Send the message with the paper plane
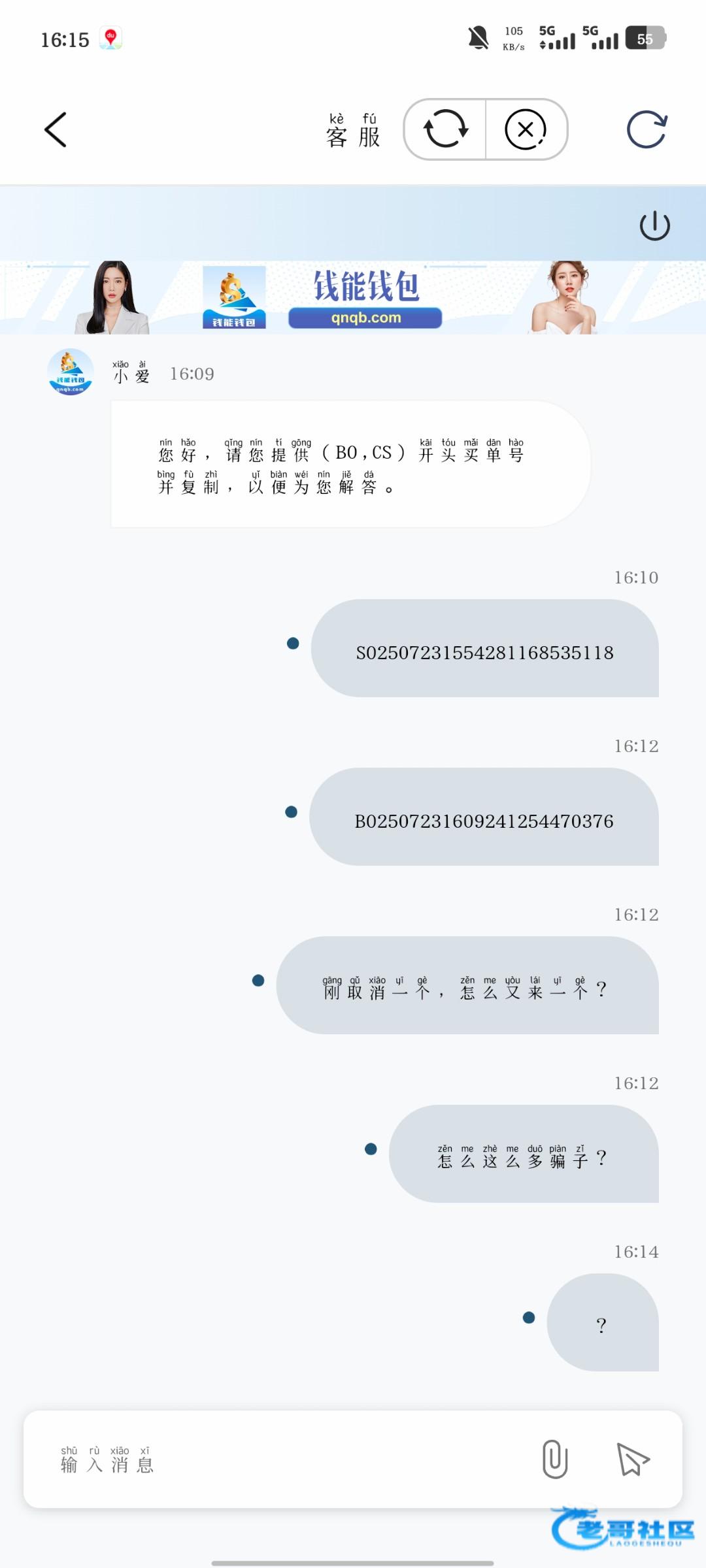This screenshot has height=1568, width=706. point(633,1460)
